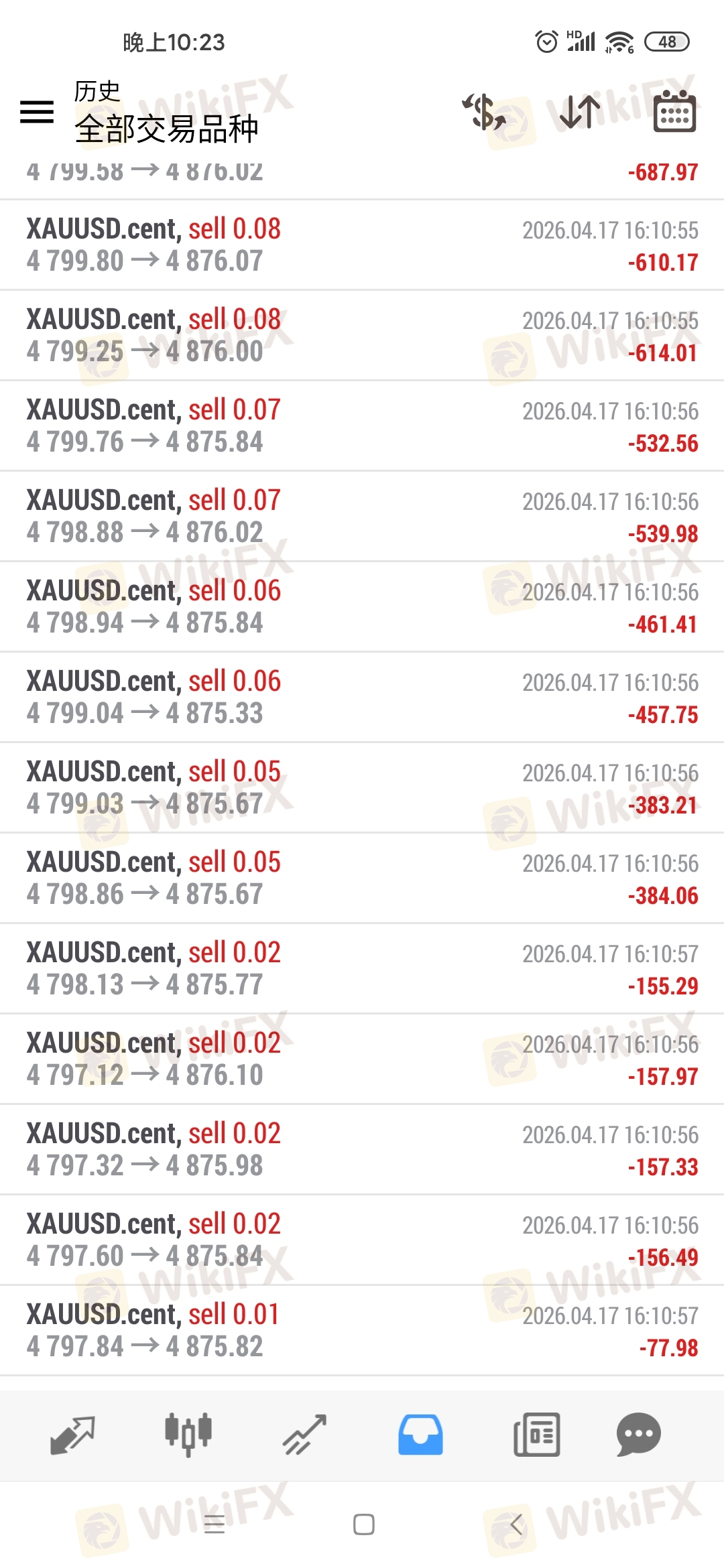
Task: Open the sell 0.07 trade with loss -532.56
Action: click(362, 426)
